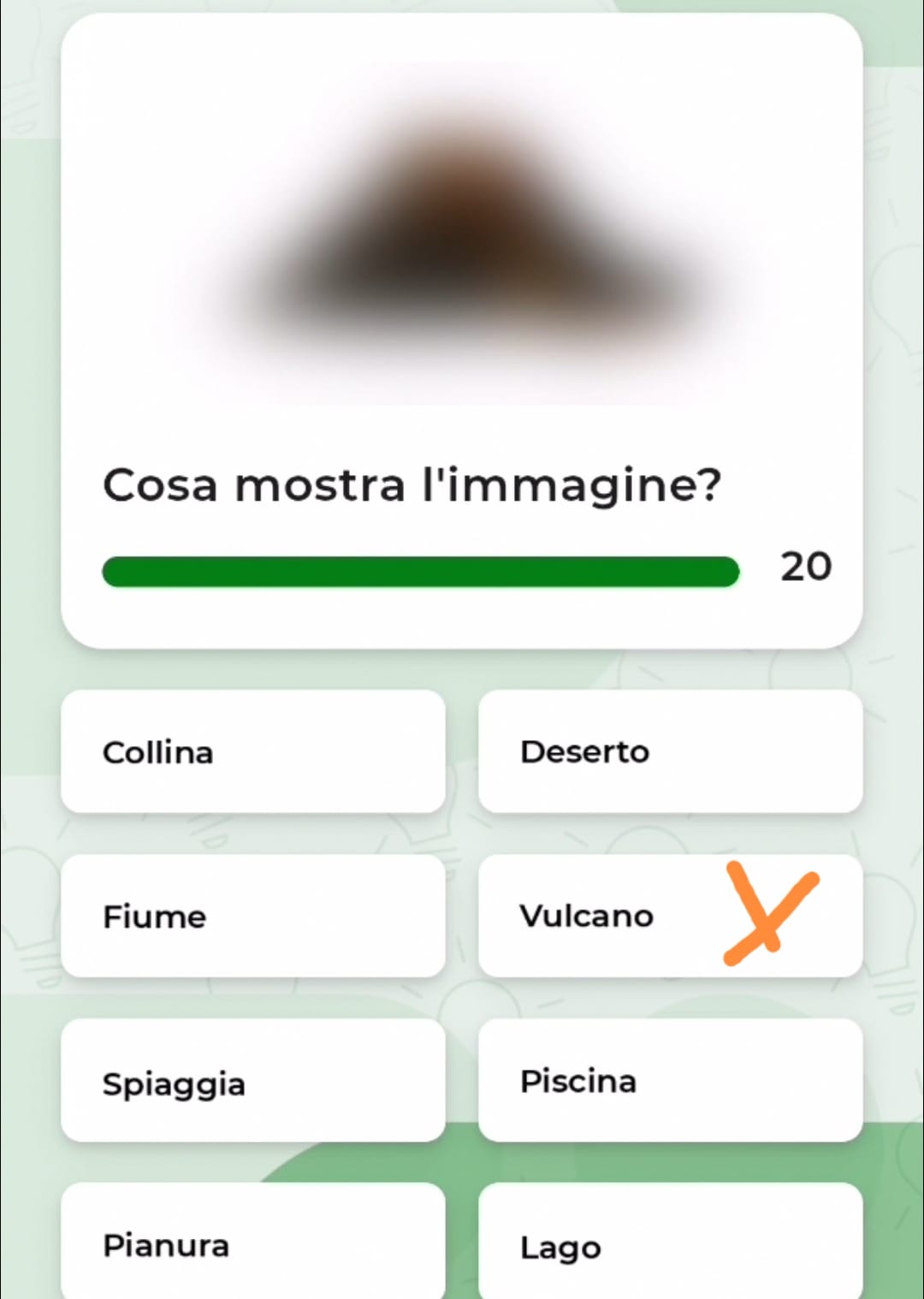
Task: Select the Collina answer
Action: pos(252,751)
